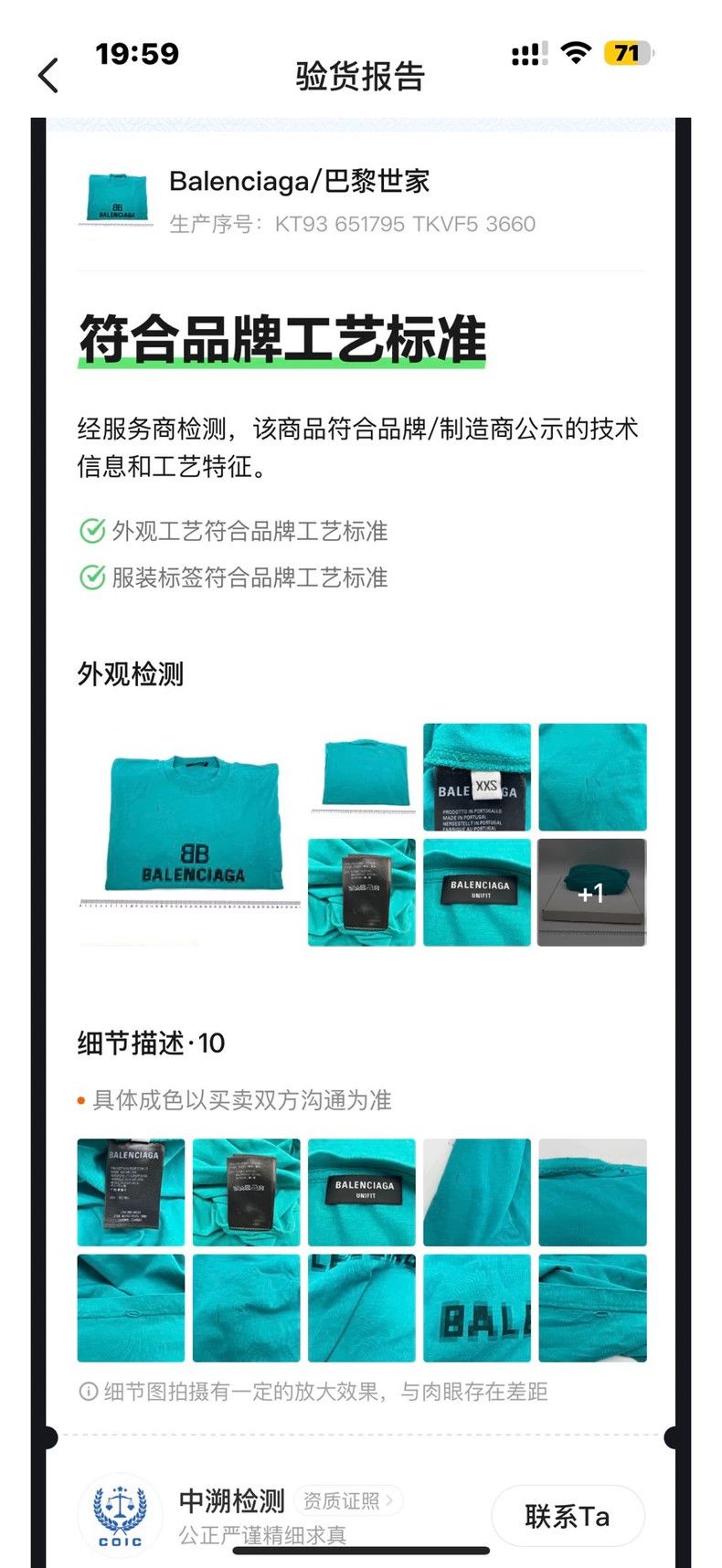View the BALENCIAGA UNIFIT label in 外观检测
This screenshot has height=1568, width=722.
click(x=477, y=892)
